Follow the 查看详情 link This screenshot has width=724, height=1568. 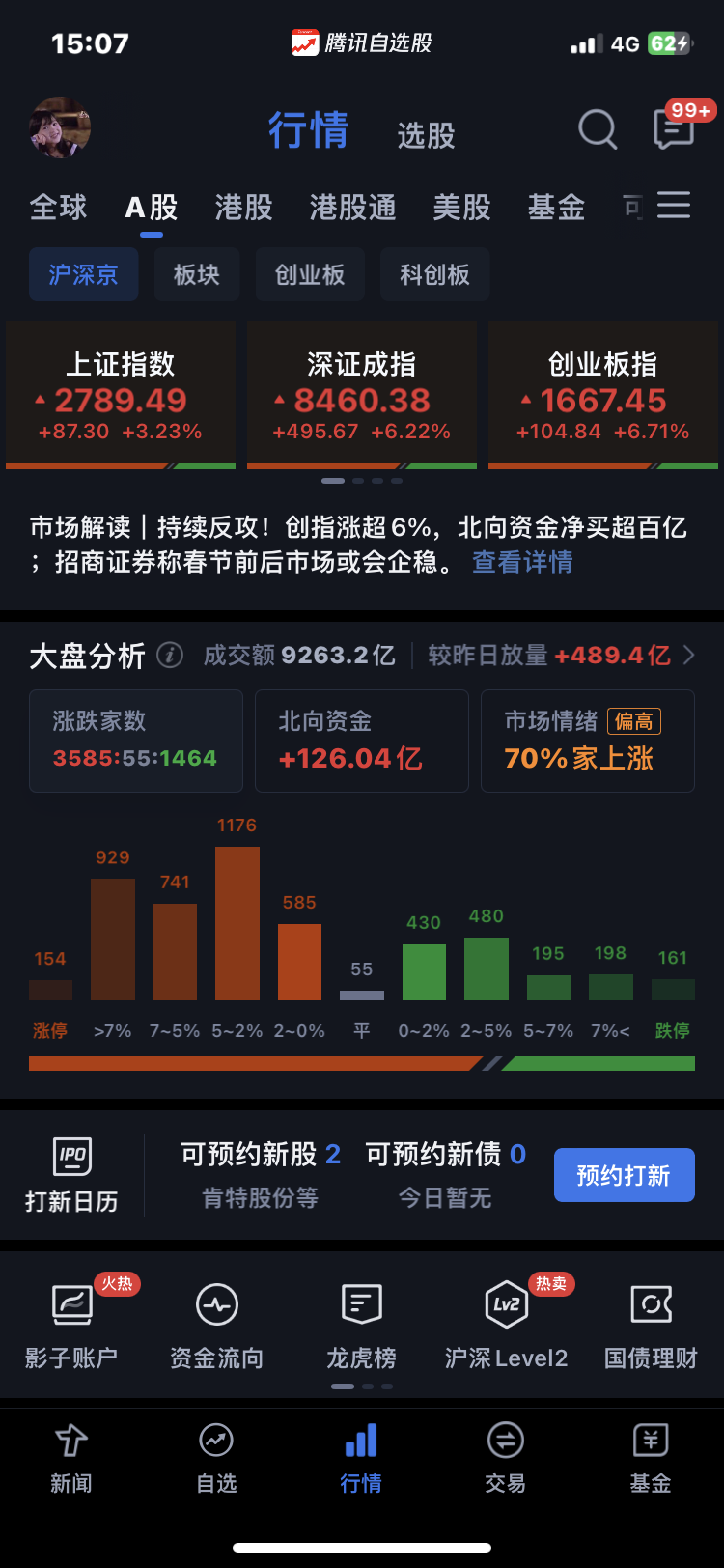click(522, 562)
